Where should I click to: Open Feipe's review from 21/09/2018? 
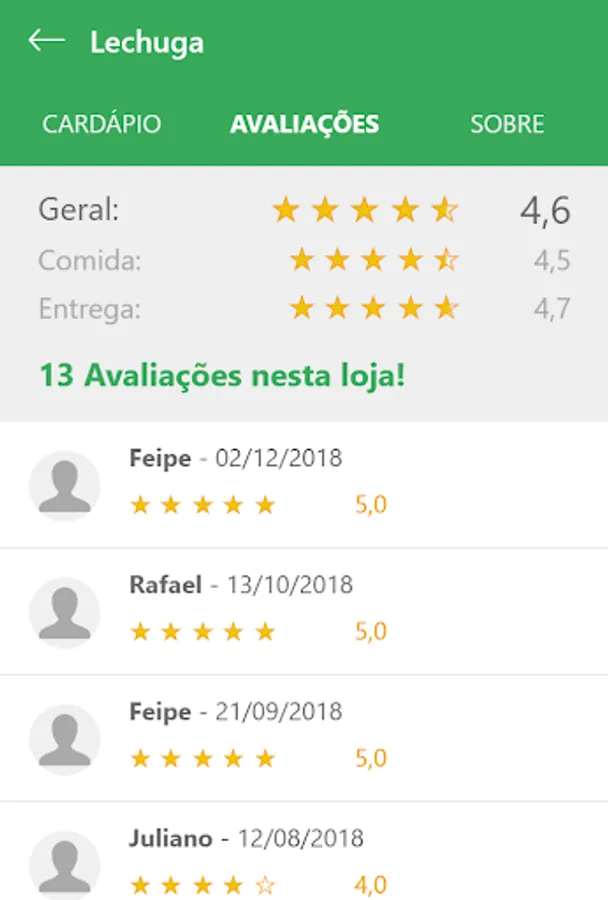click(x=304, y=739)
